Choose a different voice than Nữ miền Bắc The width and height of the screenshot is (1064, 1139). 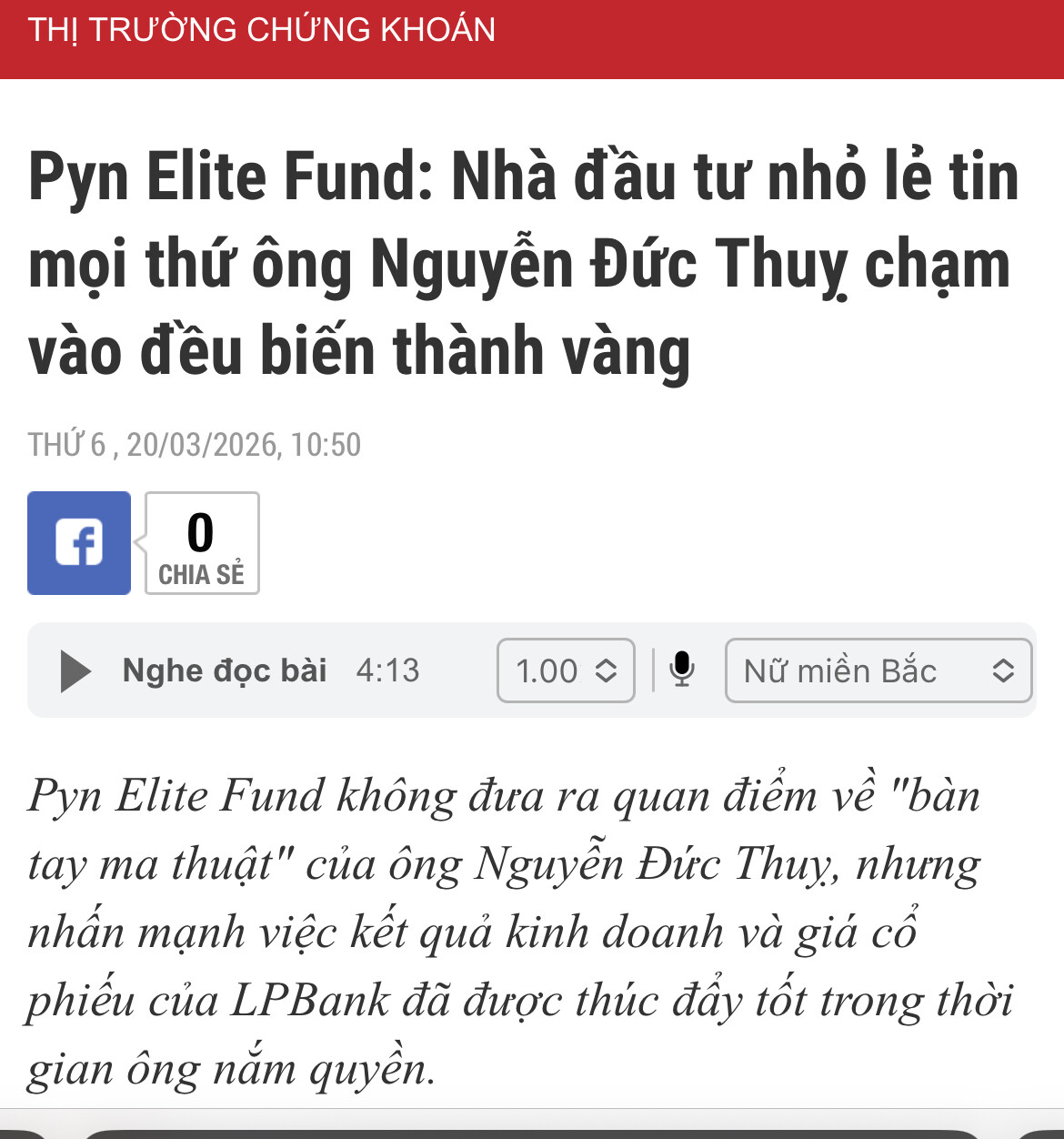click(x=878, y=671)
